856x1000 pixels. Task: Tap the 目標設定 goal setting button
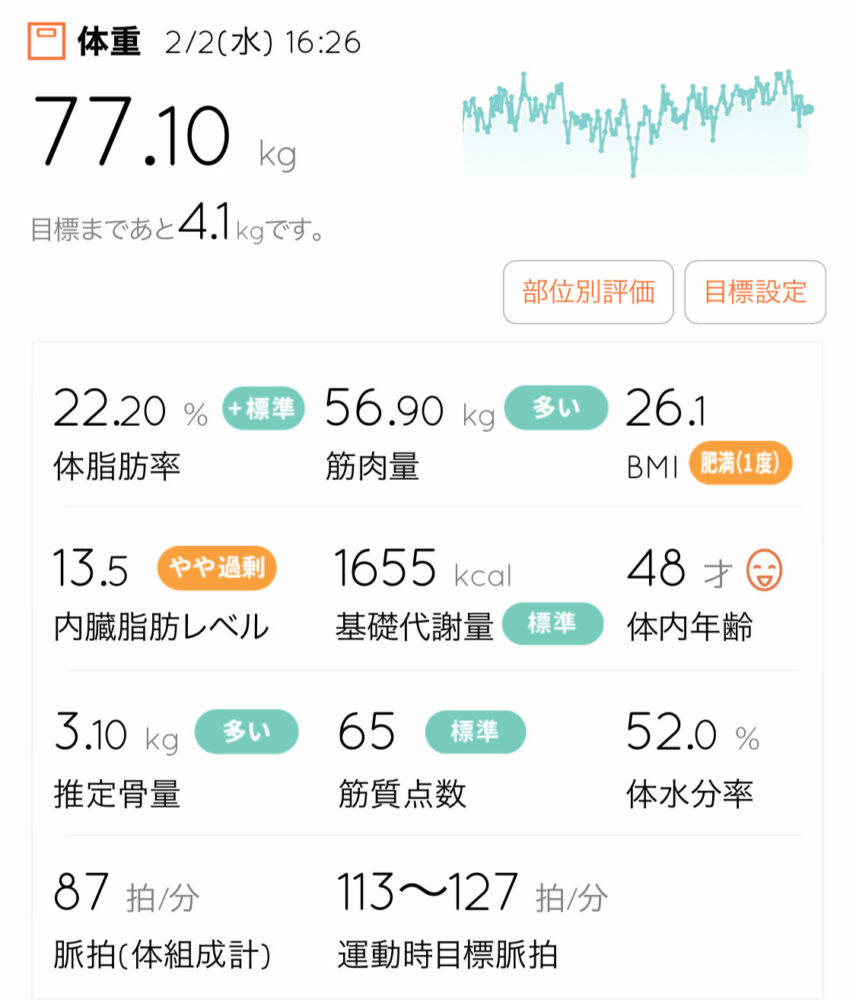coord(755,292)
